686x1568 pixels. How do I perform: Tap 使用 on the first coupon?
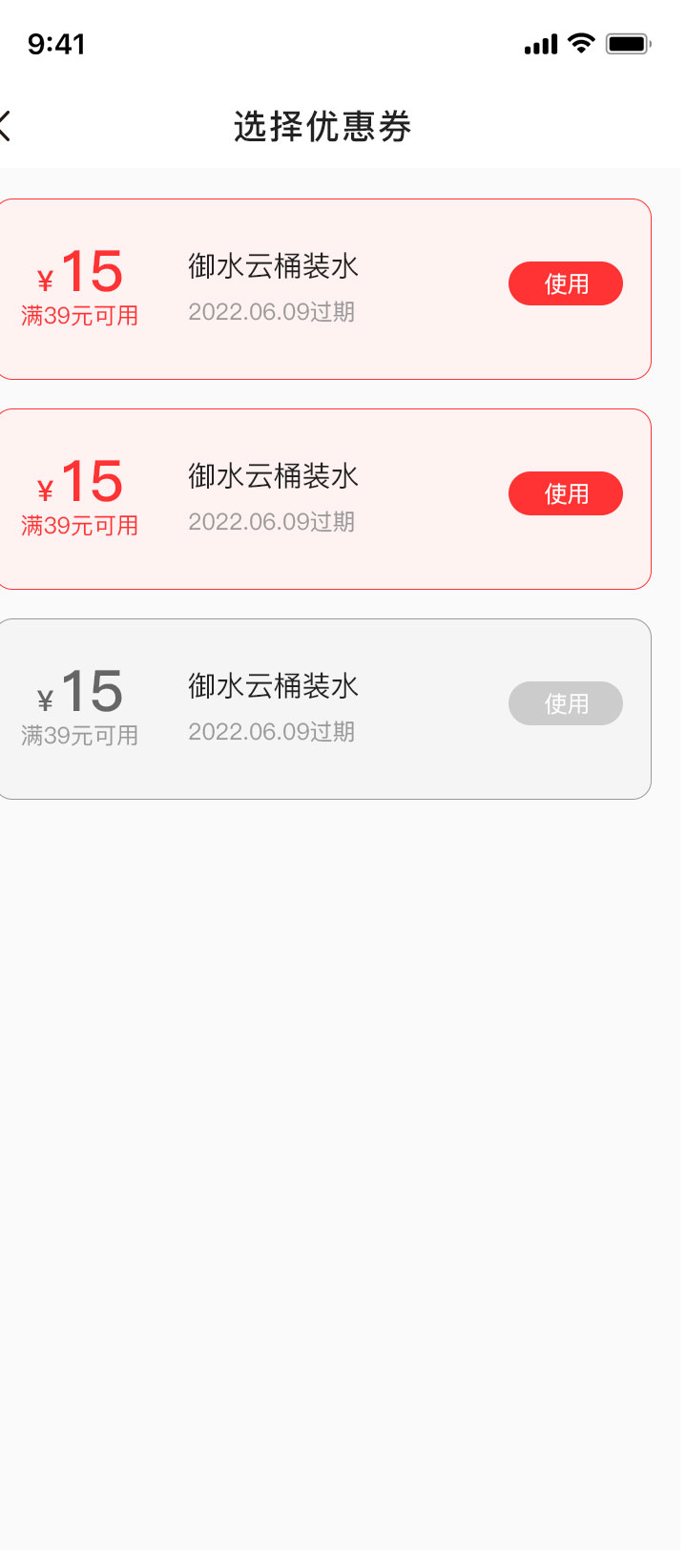pyautogui.click(x=565, y=283)
